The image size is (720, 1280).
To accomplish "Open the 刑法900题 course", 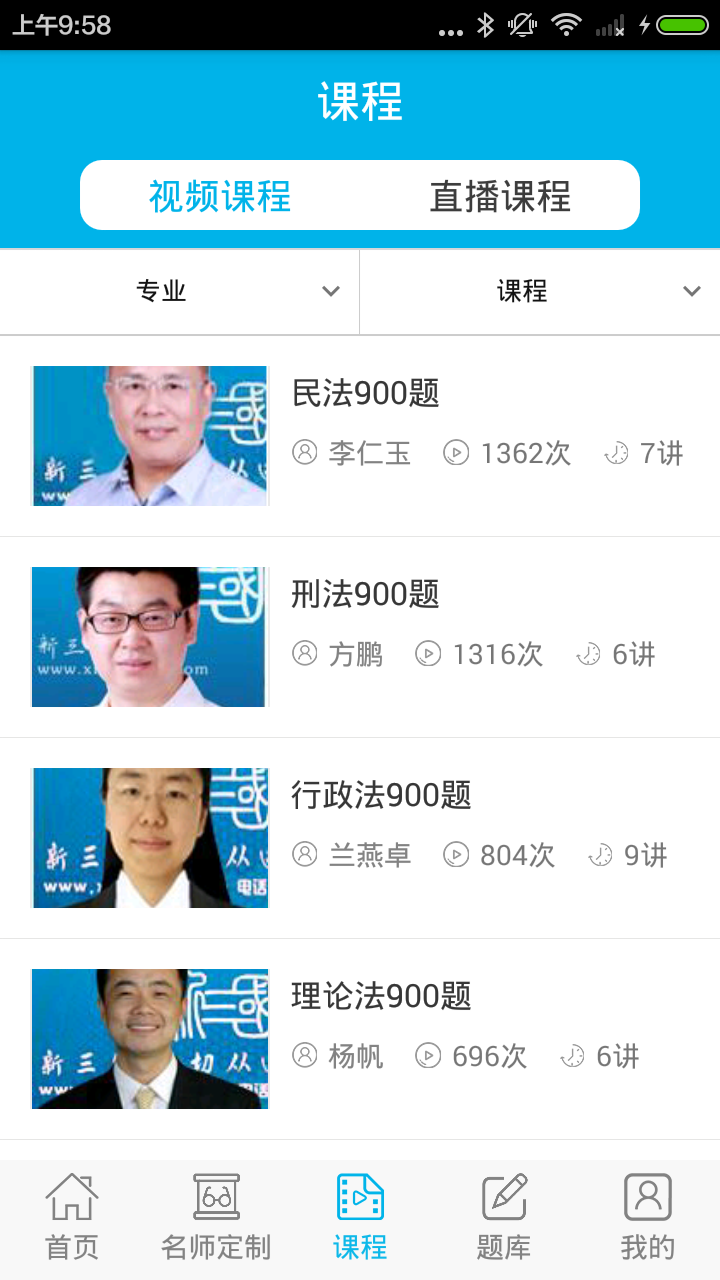I will (366, 595).
